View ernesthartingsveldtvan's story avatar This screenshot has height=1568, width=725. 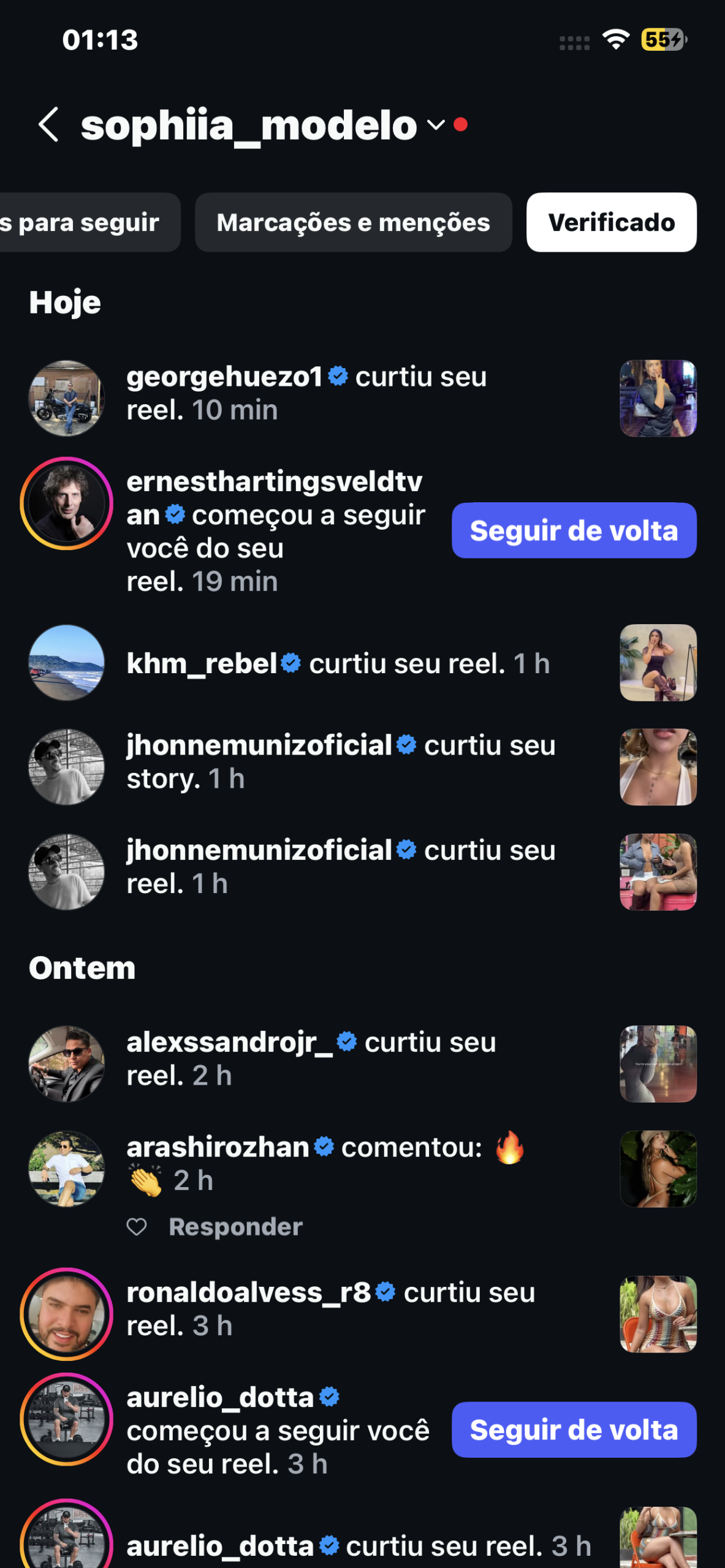(66, 503)
